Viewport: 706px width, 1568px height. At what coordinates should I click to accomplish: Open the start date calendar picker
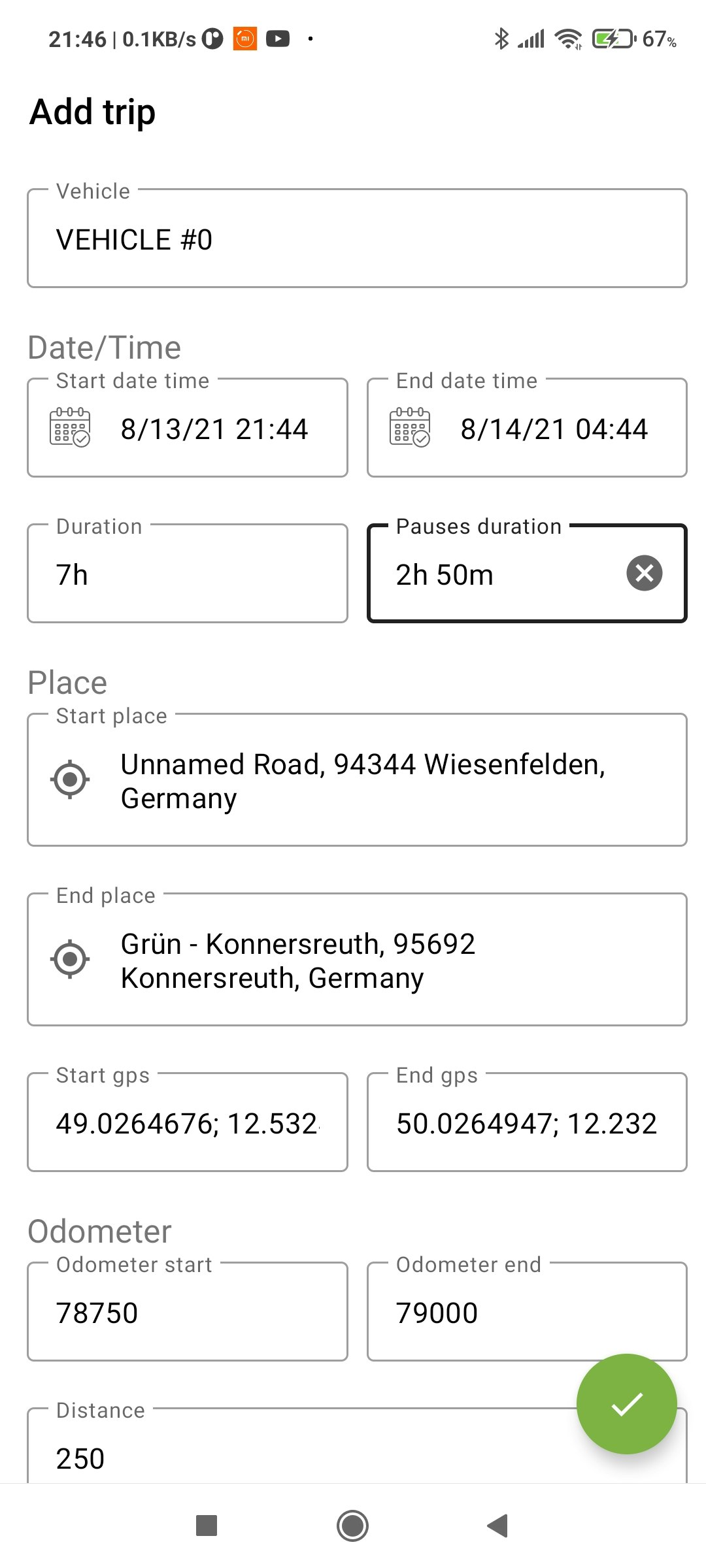(69, 428)
